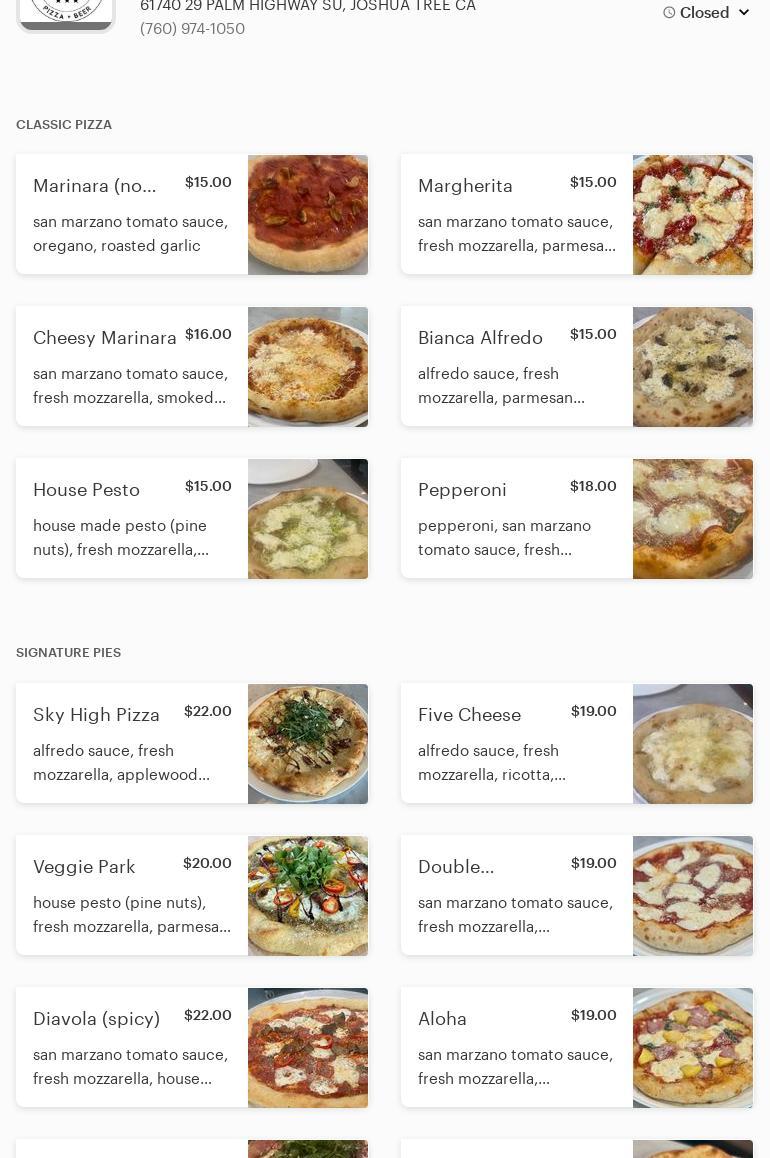
Task: Choose the Diavola (spicy) pizza
Action: click(192, 1047)
